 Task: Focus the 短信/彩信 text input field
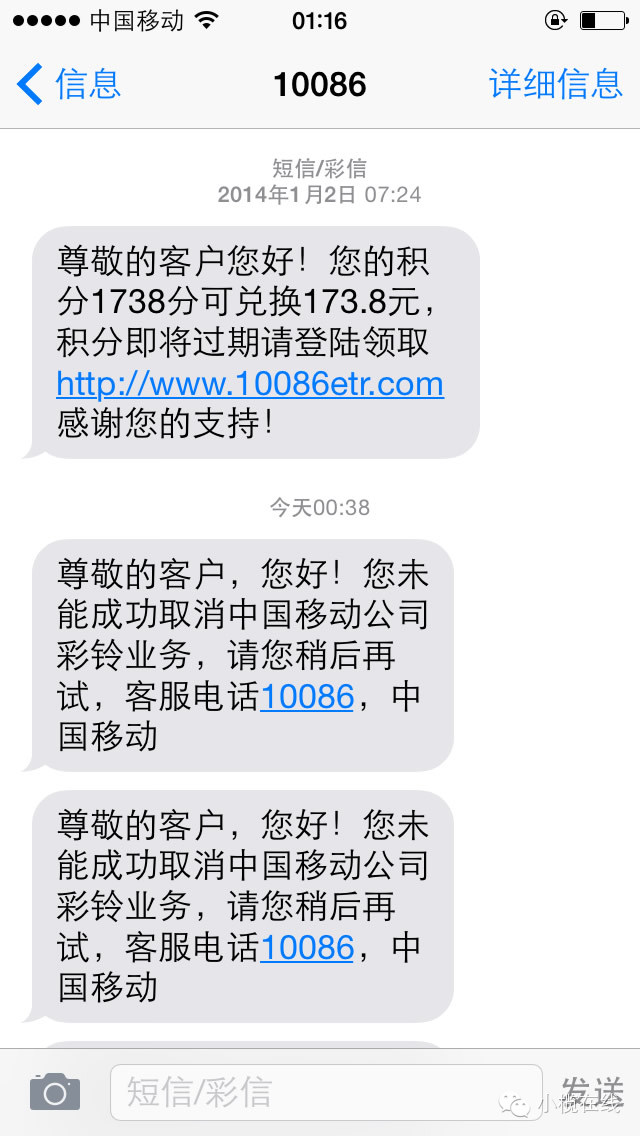(x=326, y=1092)
